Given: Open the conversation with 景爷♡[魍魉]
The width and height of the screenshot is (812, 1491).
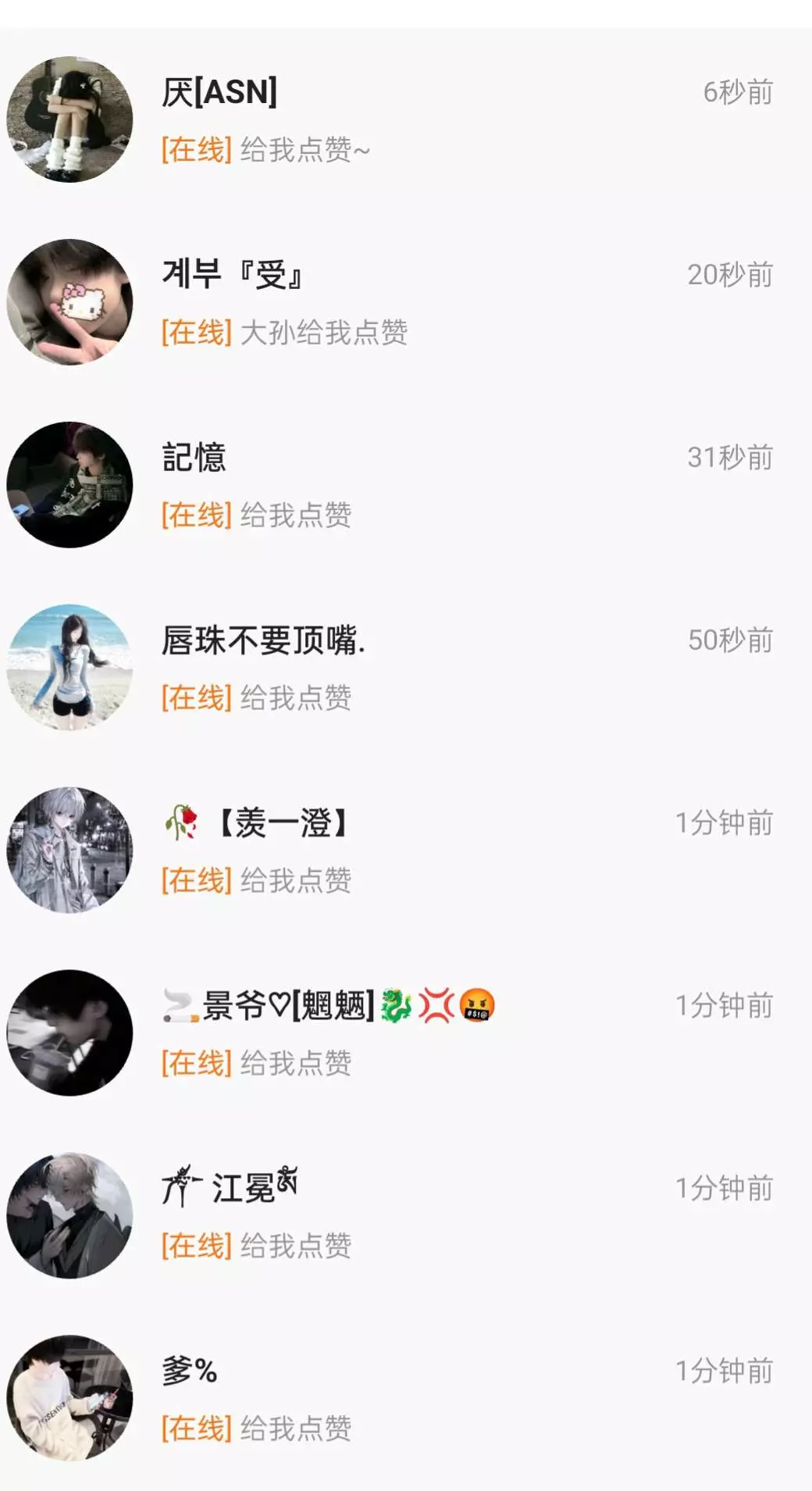Looking at the screenshot, I should click(406, 1033).
